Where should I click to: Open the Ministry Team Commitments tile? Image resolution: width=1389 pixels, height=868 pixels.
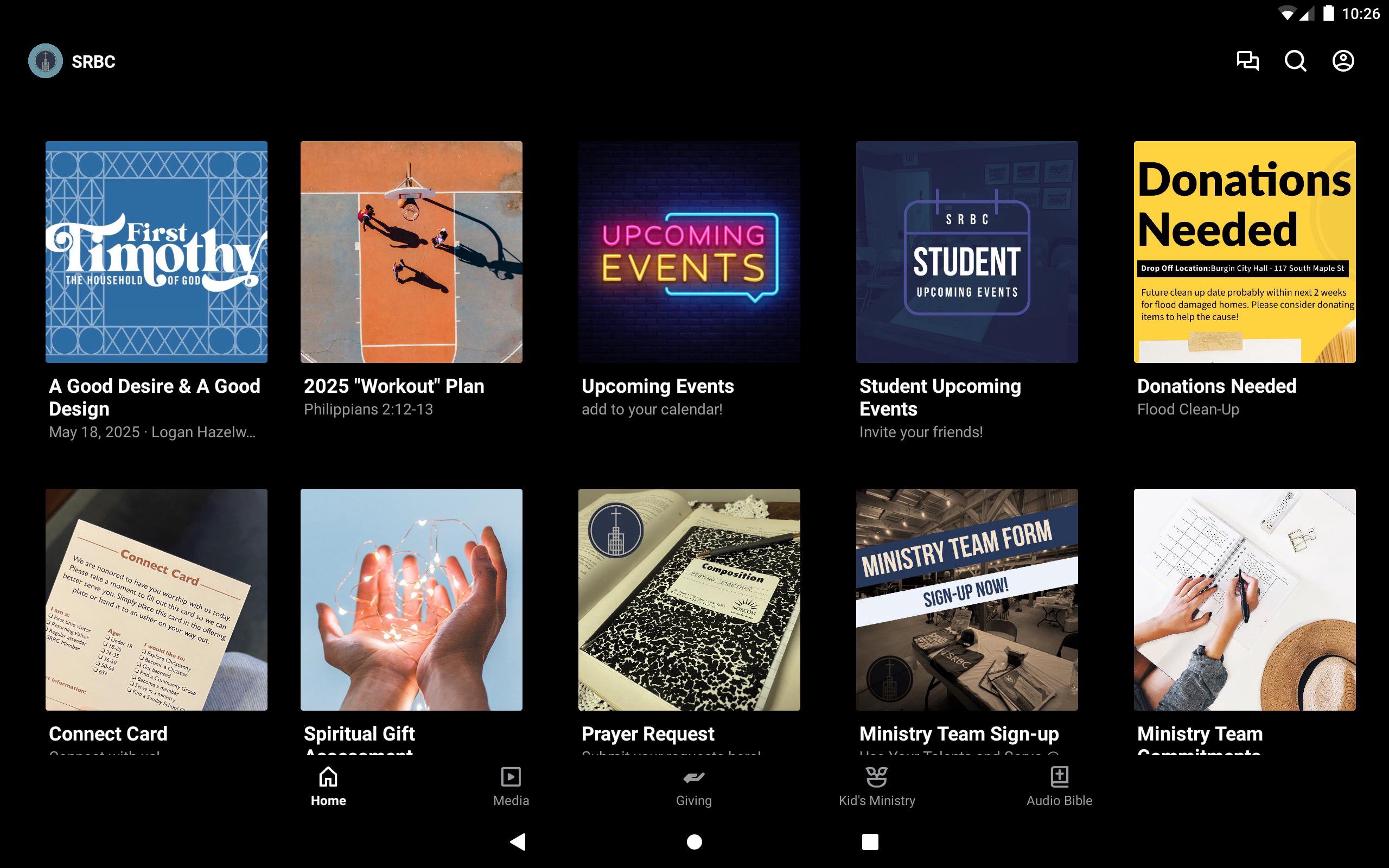(1244, 599)
